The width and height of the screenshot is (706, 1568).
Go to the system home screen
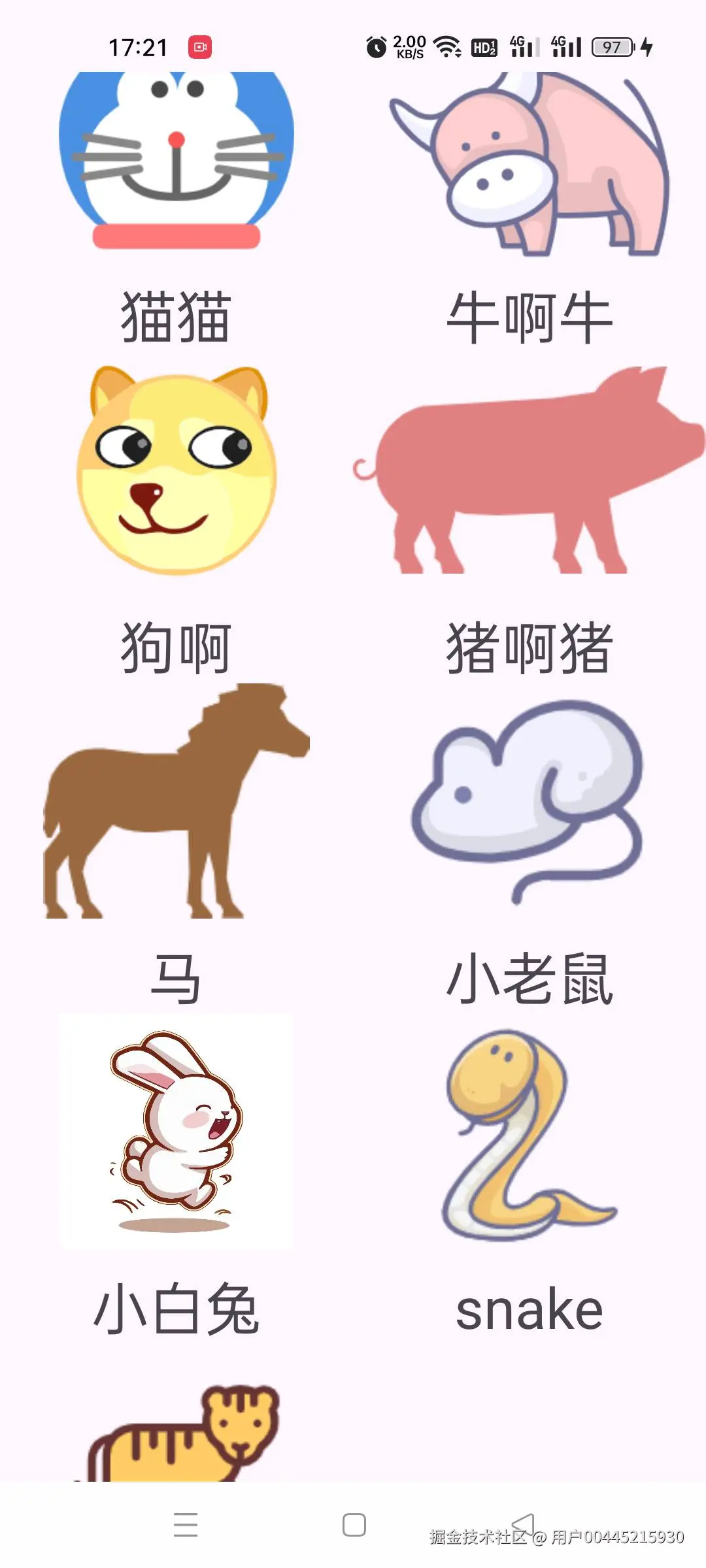coord(354,1525)
